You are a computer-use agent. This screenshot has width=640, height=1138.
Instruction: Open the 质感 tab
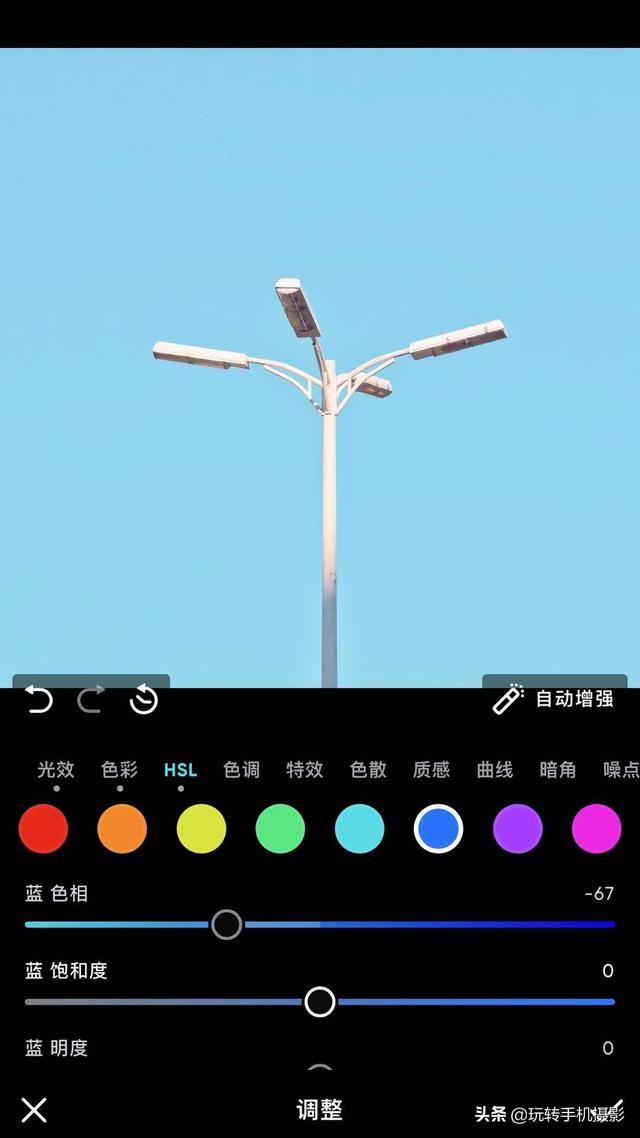click(x=431, y=769)
